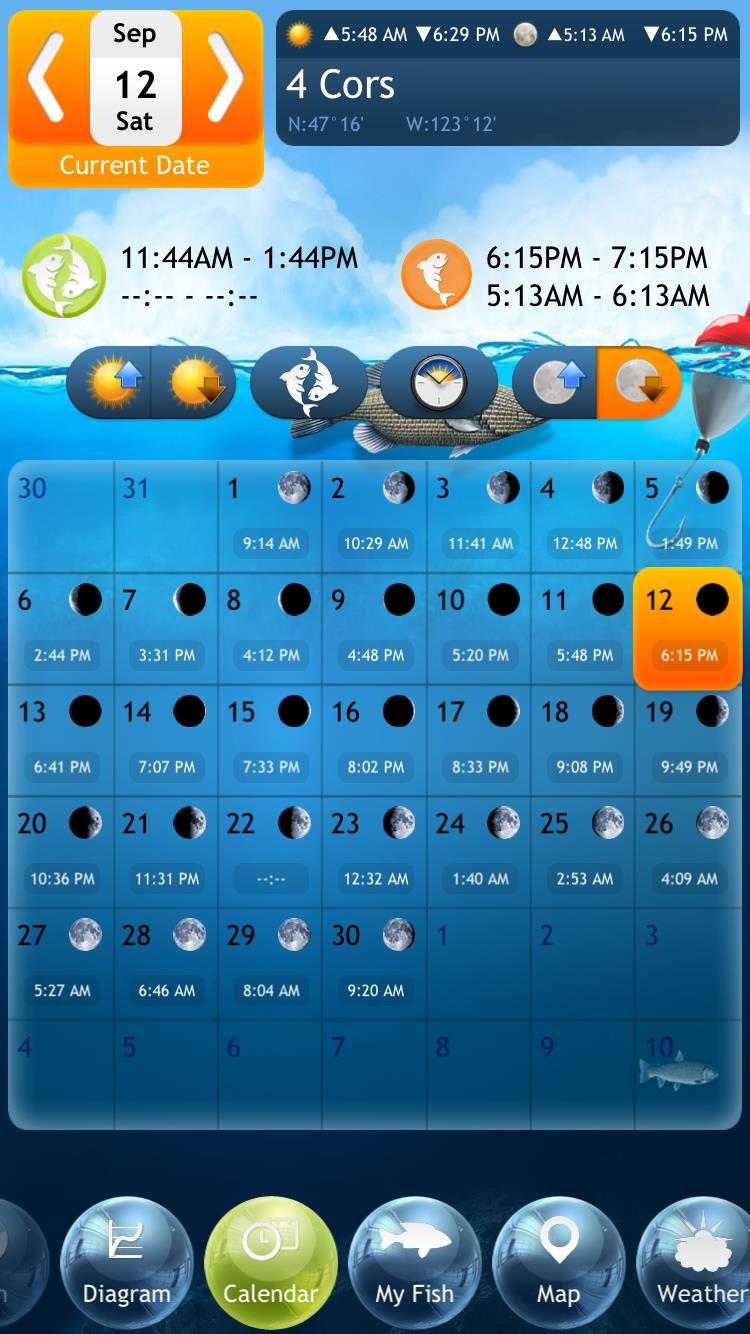Go to the previous date arrow
The width and height of the screenshot is (750, 1334).
point(46,78)
